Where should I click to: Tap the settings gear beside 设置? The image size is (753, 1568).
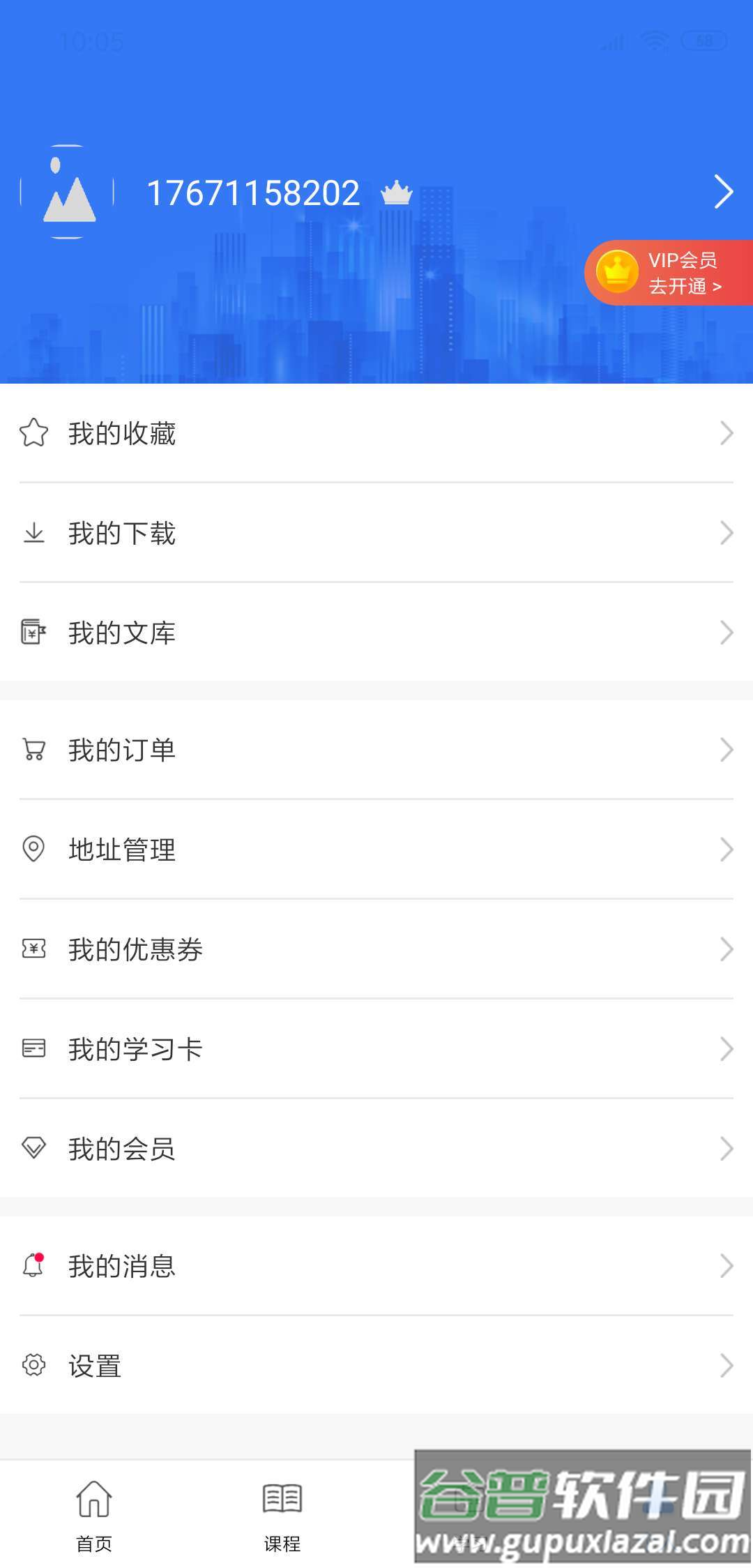(32, 1366)
